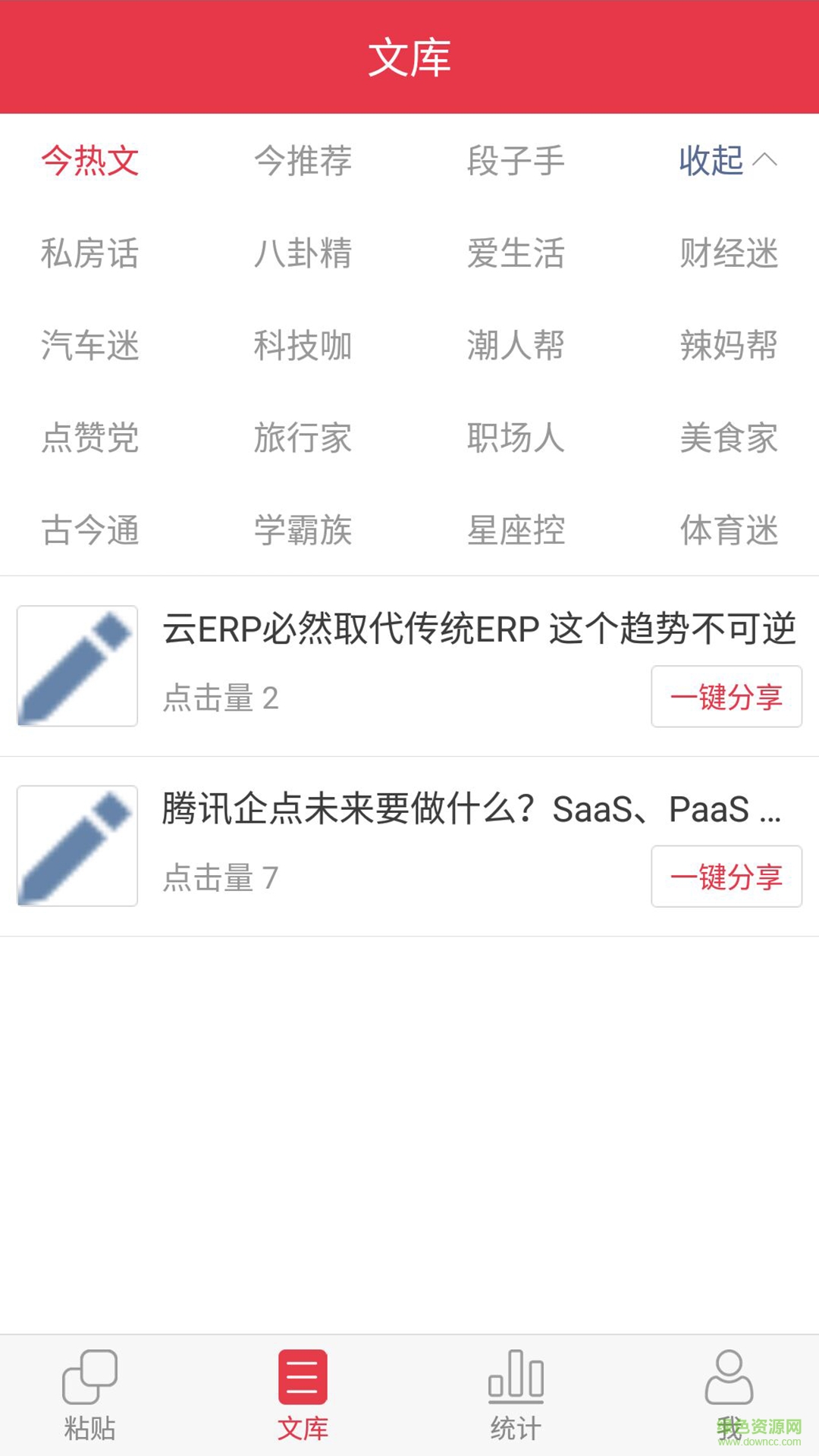Open the 八卦精 category
Image resolution: width=819 pixels, height=1456 pixels.
[x=303, y=253]
